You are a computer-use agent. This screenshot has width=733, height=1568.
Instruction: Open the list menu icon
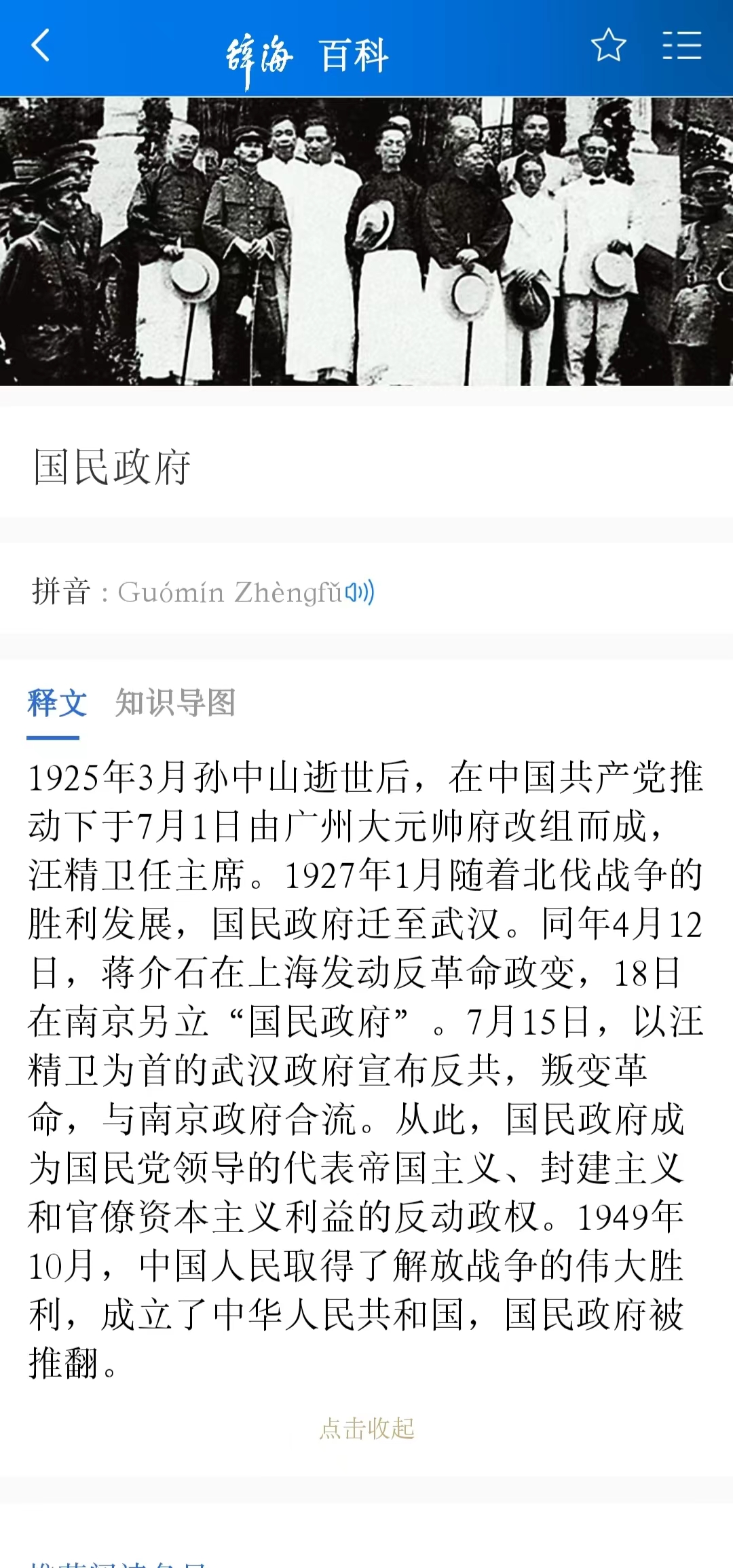click(681, 45)
